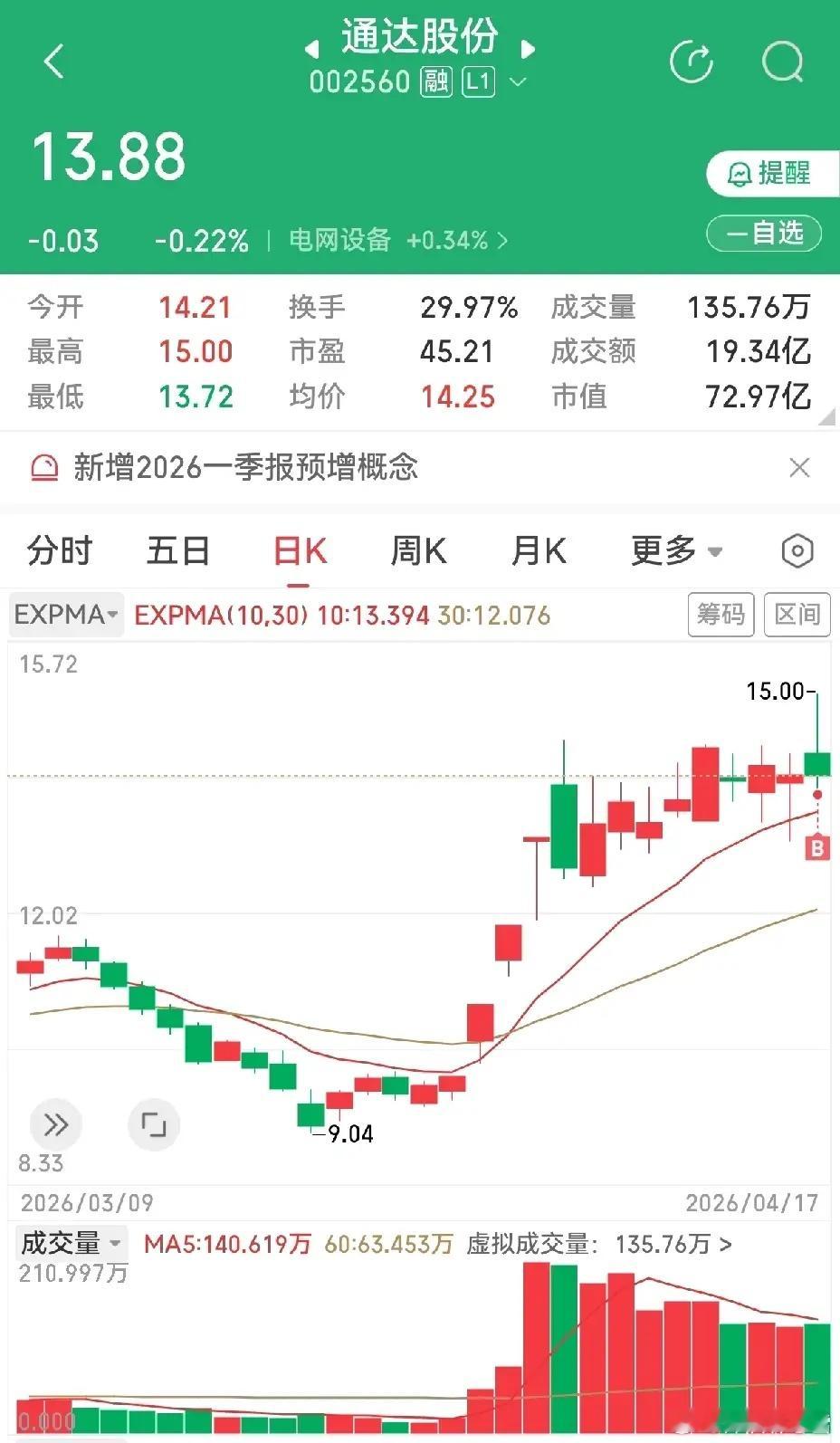Open the search magnifier
Screen dimensions: 840x1443
pos(782,62)
